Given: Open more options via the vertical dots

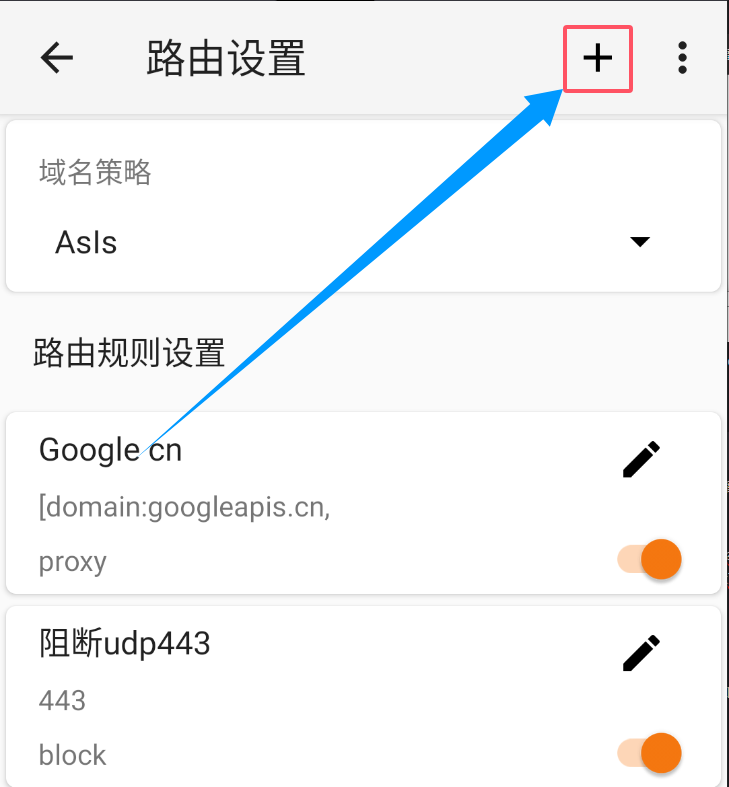Looking at the screenshot, I should pyautogui.click(x=682, y=58).
